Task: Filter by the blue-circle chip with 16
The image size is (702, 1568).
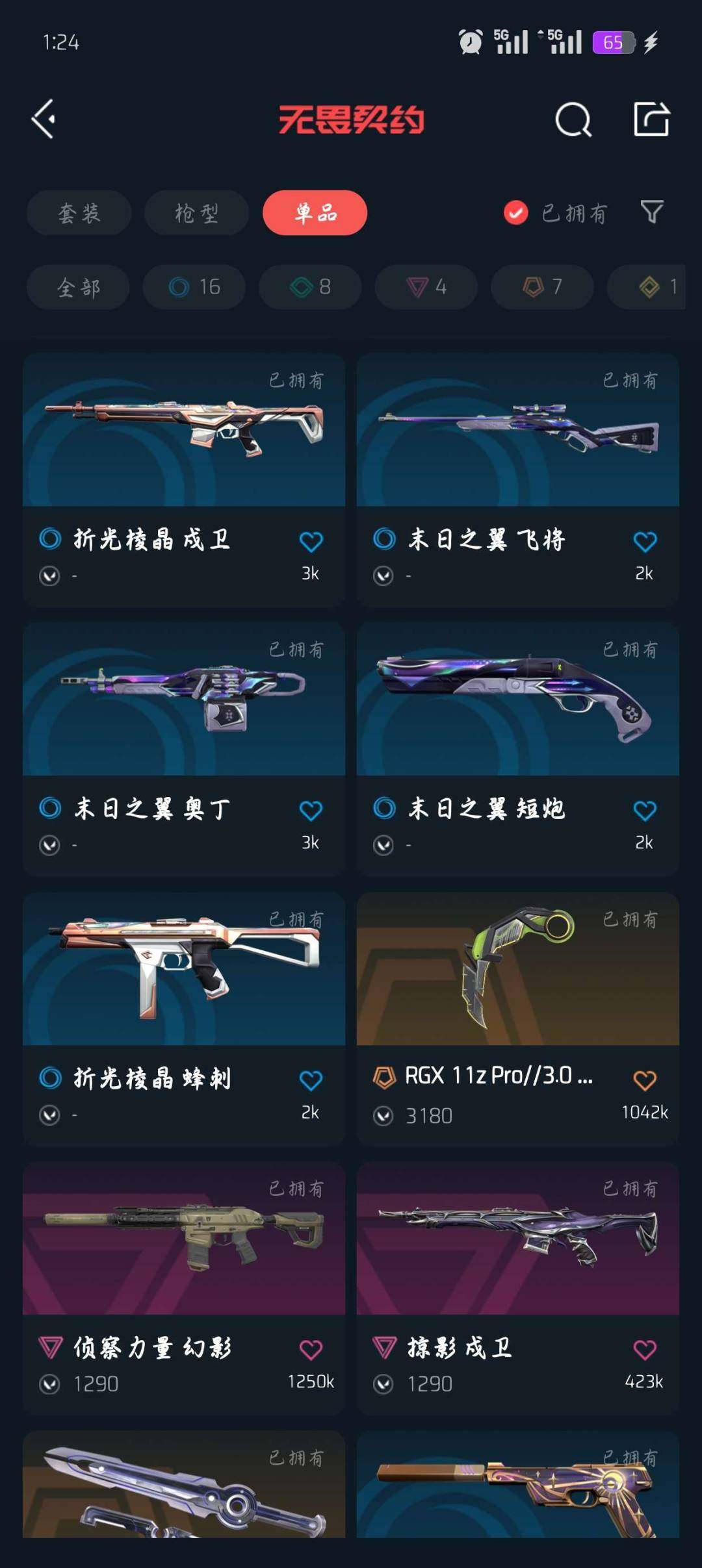Action: tap(194, 287)
